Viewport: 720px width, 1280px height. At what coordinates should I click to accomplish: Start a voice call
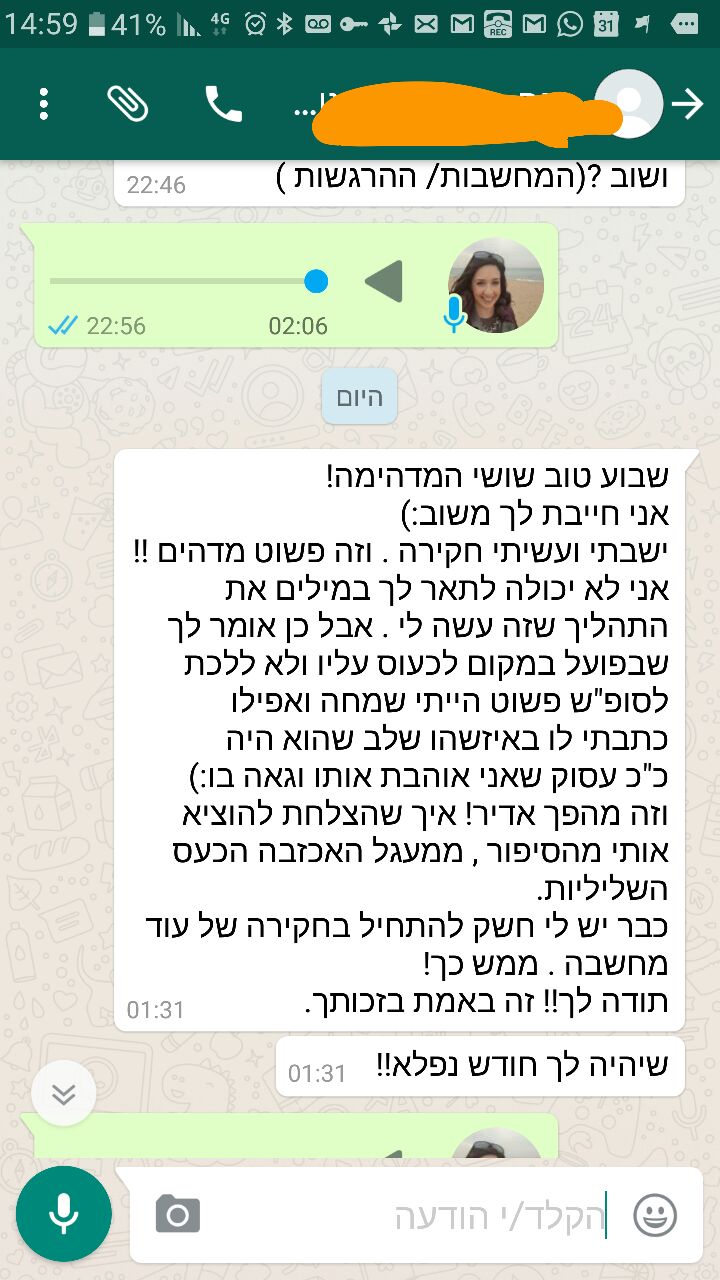(223, 104)
